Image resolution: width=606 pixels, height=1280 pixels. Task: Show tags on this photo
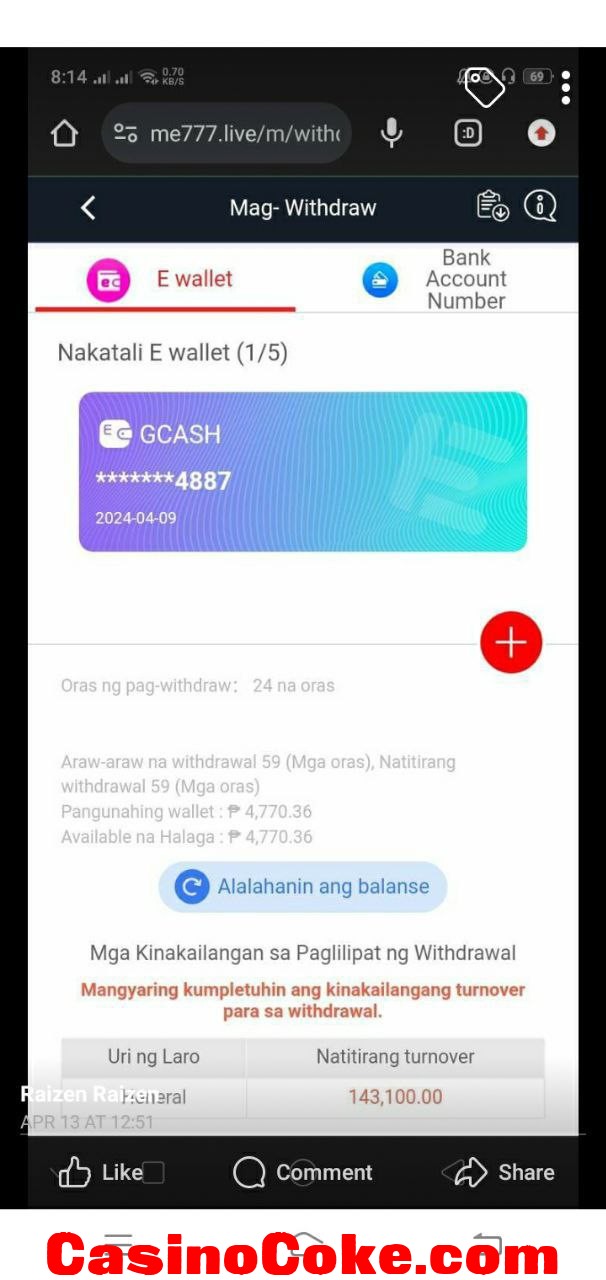[x=484, y=88]
